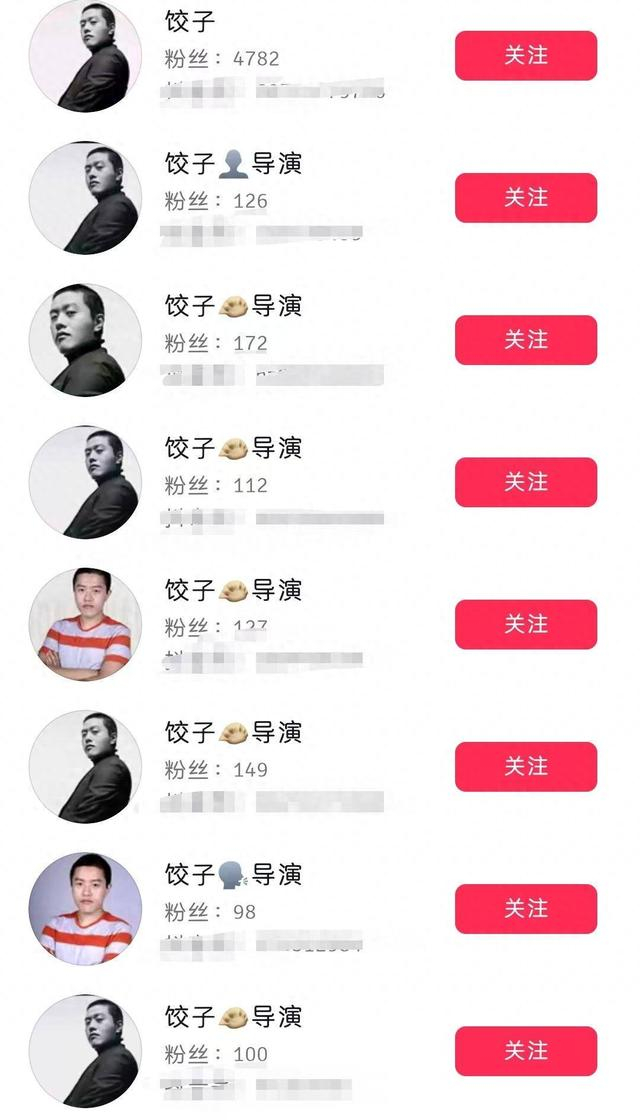Open the 饺子导演 result showing 粉丝 172
Viewport: 640px width, 1120px height.
point(233,306)
